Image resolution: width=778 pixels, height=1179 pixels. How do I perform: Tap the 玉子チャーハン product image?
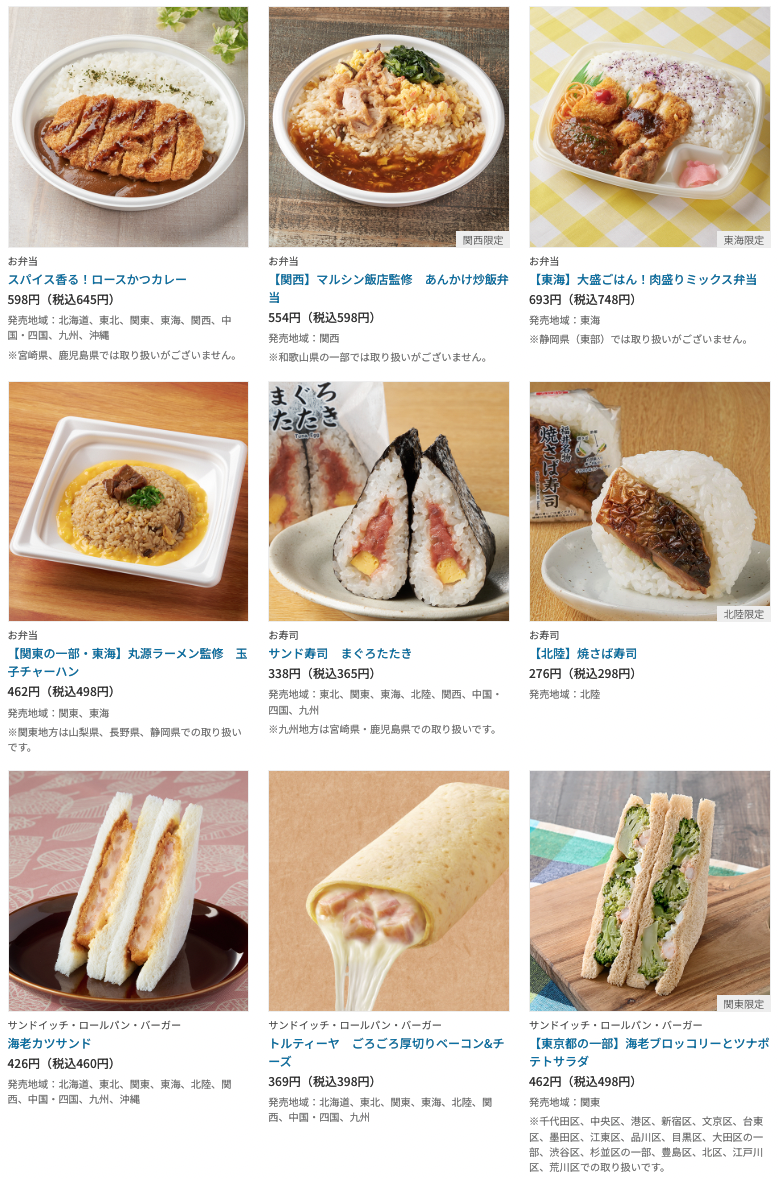128,501
